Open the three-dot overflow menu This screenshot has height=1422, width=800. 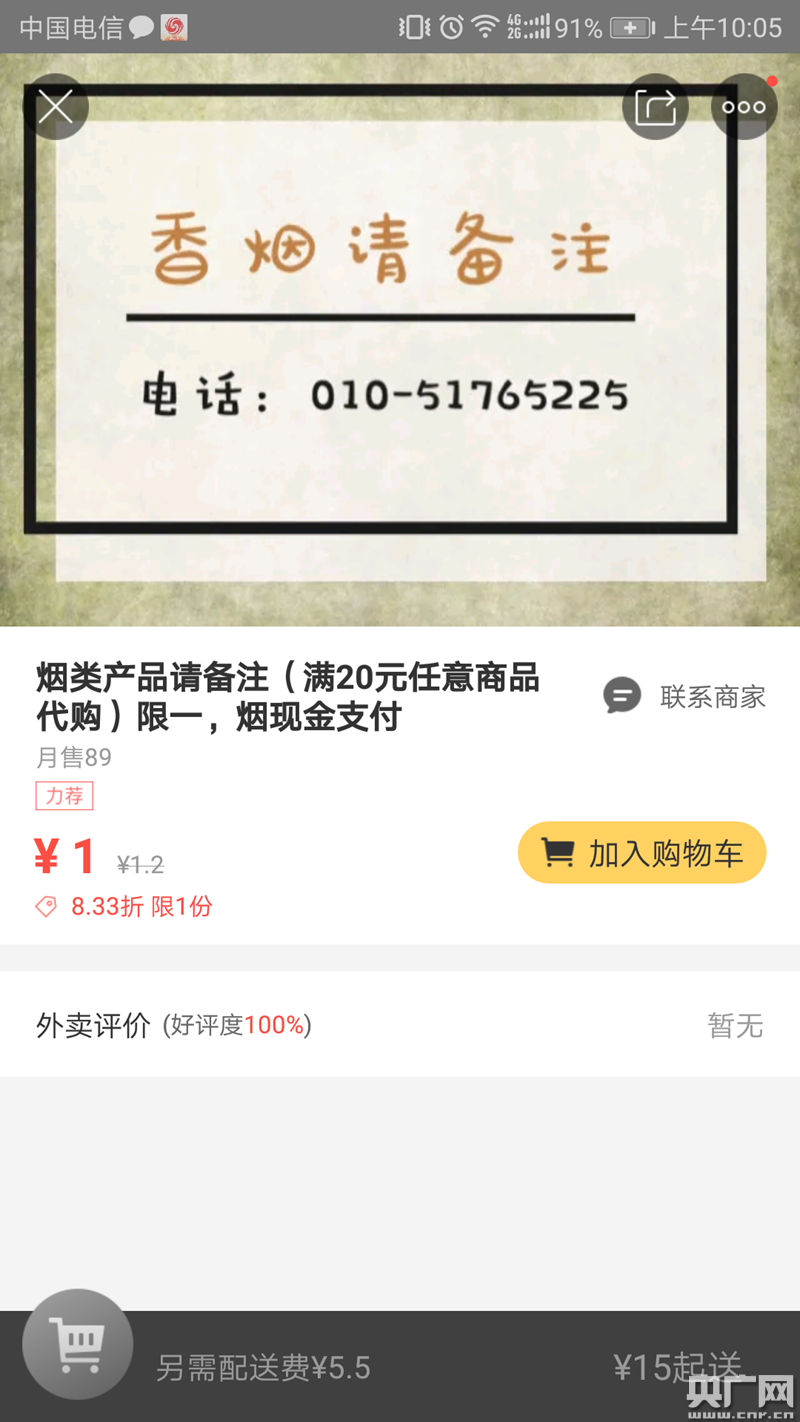click(744, 106)
